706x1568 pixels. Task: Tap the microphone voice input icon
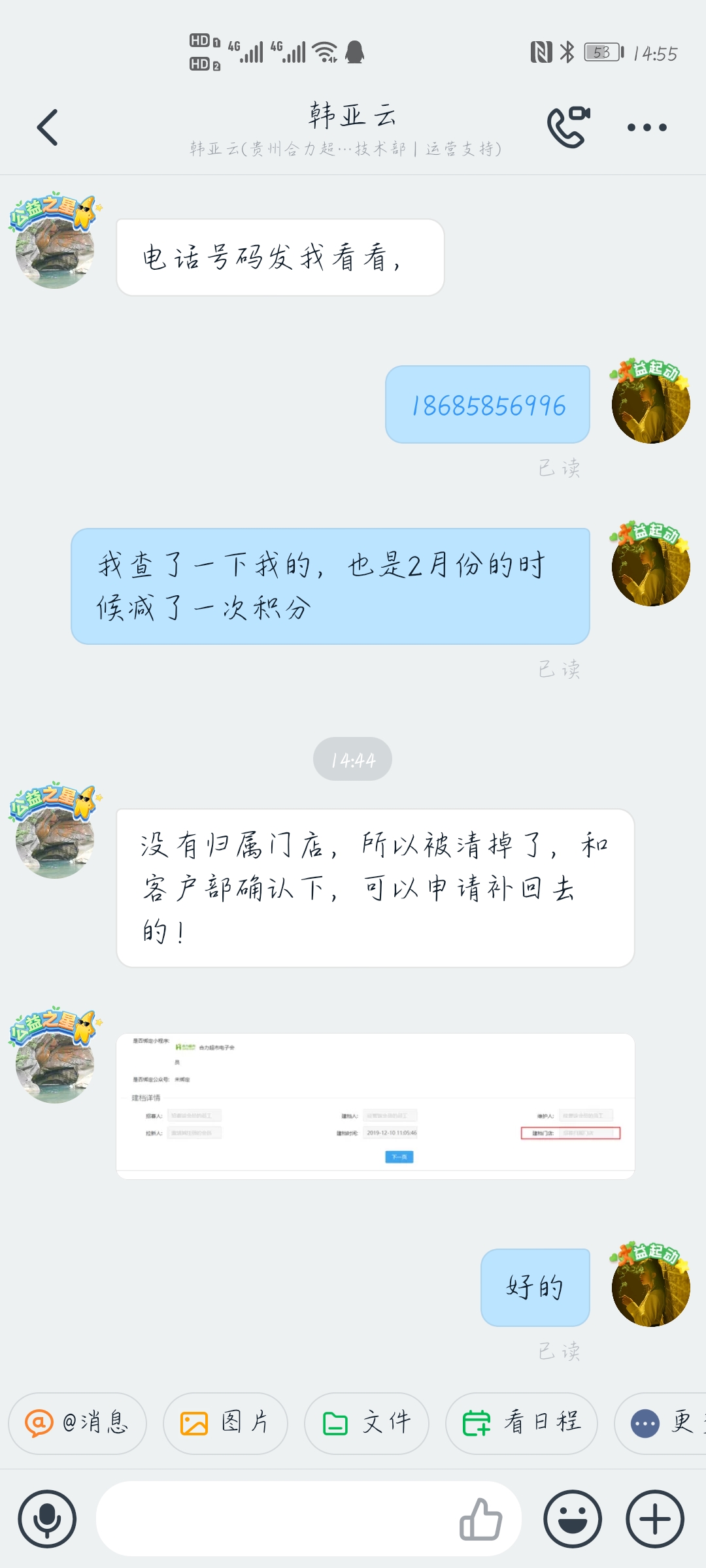pos(47,1519)
